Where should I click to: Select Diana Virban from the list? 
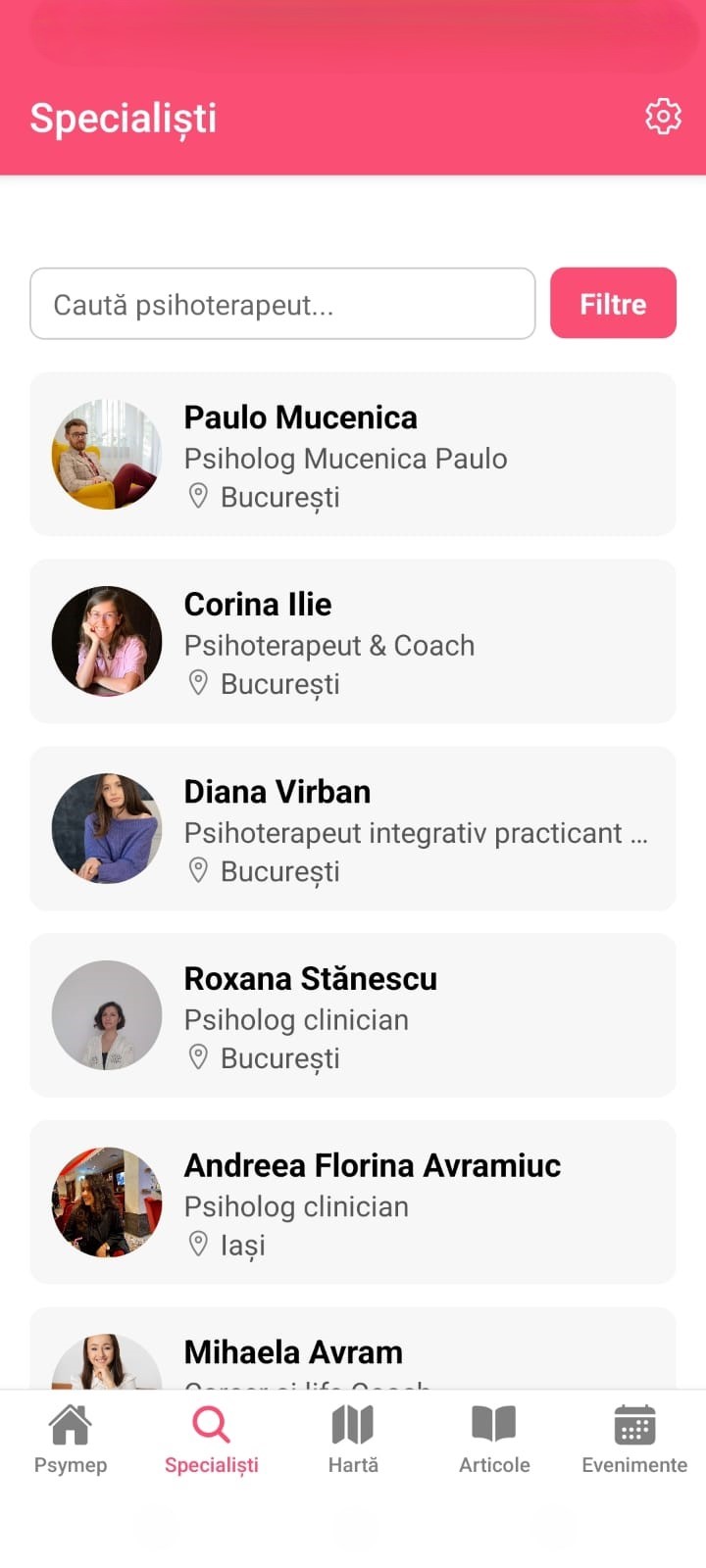coord(353,829)
